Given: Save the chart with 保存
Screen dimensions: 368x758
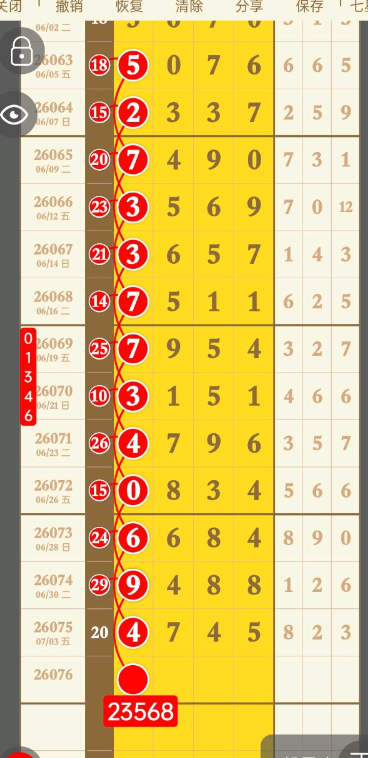Looking at the screenshot, I should 309,6.
